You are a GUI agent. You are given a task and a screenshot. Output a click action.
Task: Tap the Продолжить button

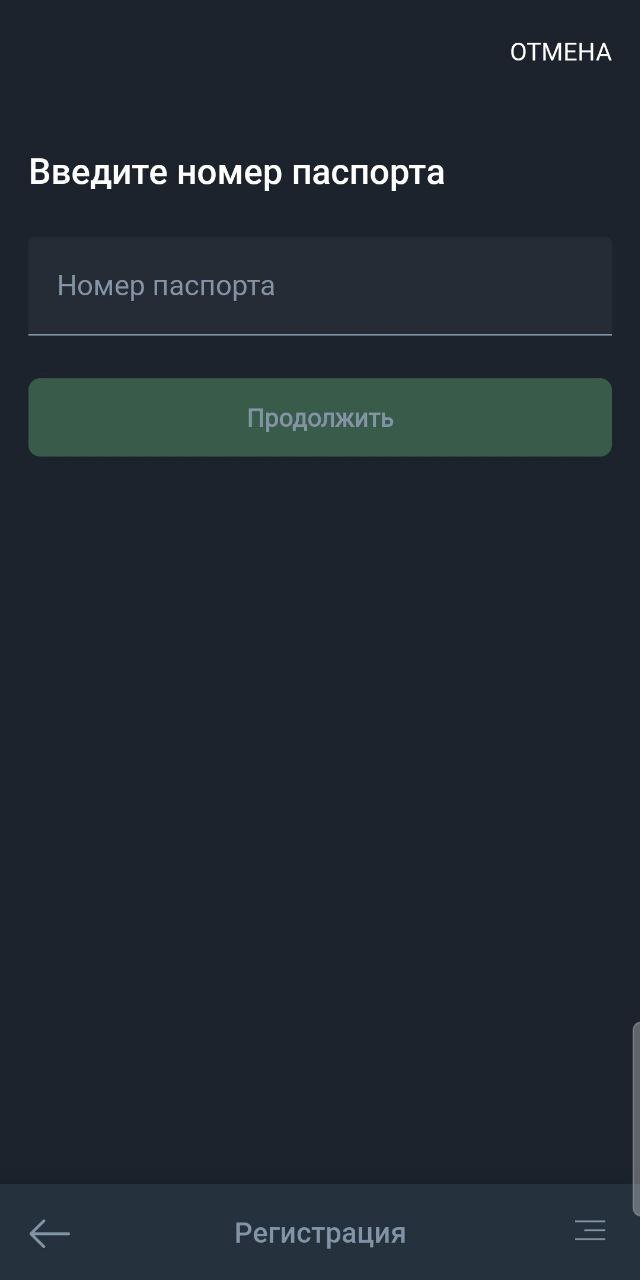(x=320, y=418)
